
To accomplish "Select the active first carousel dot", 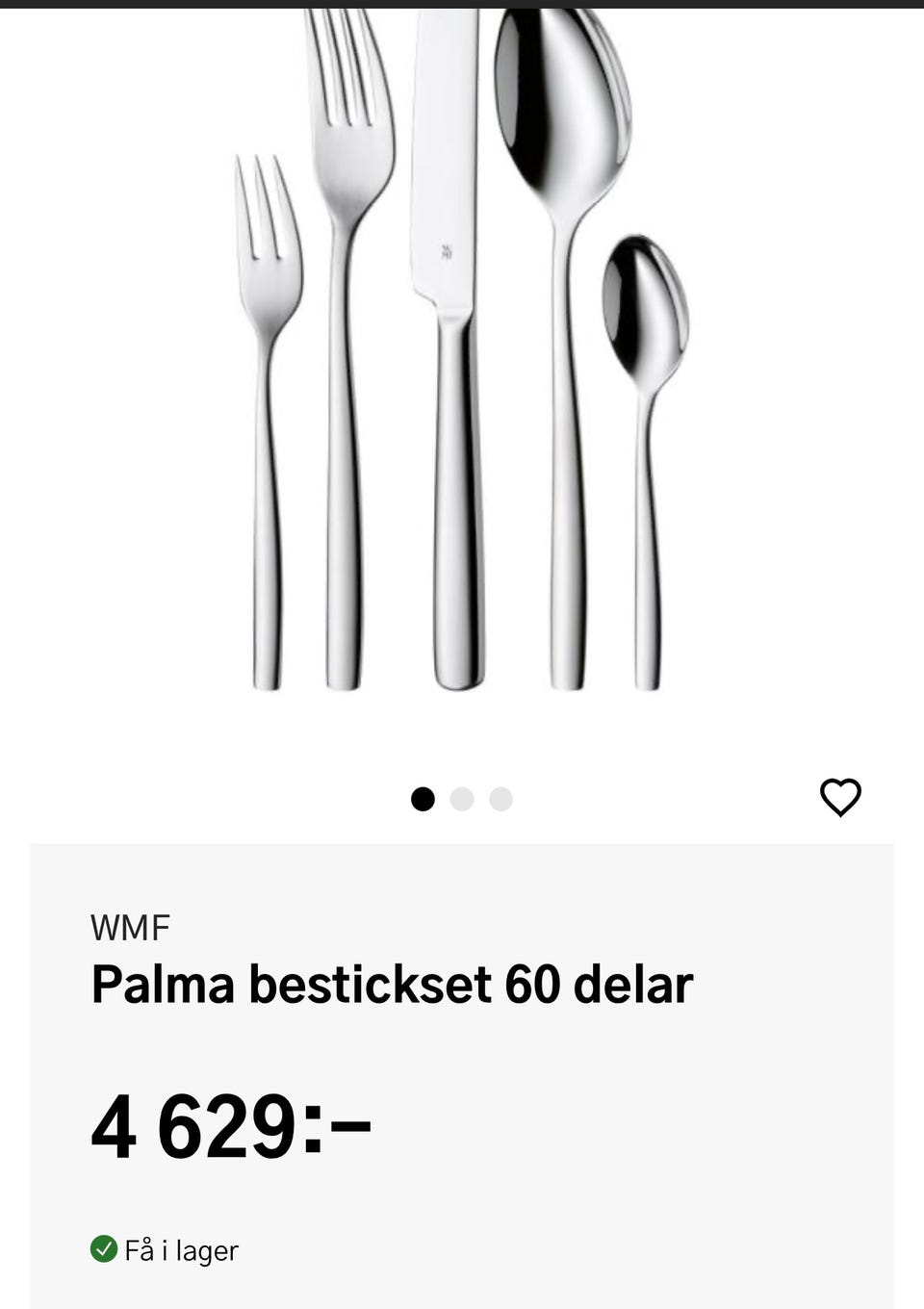I will 423,798.
